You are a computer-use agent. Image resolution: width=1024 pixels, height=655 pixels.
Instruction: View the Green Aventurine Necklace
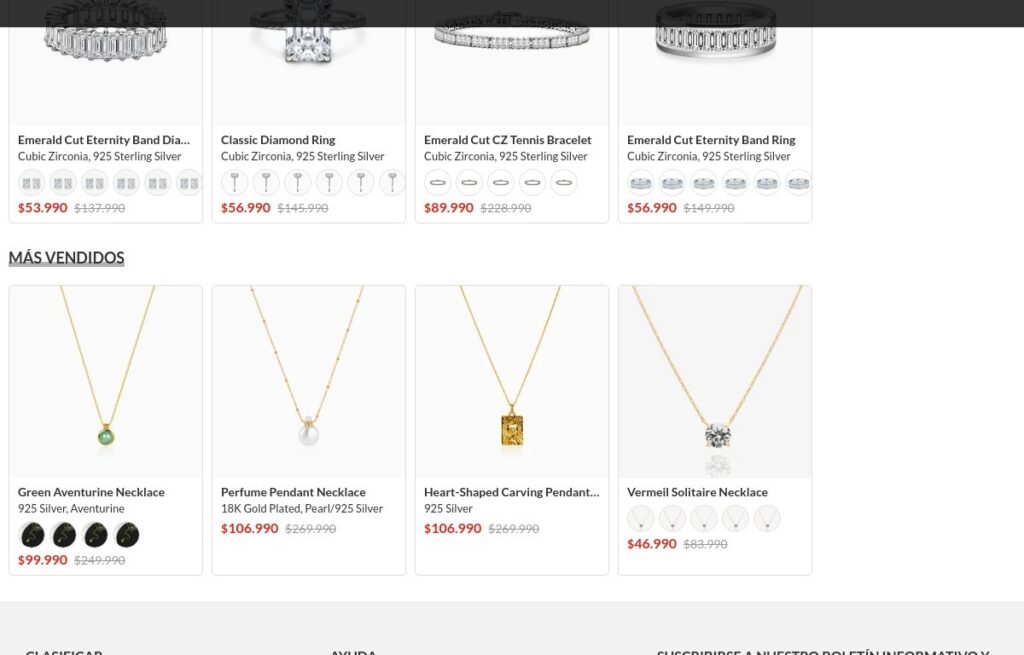tap(91, 492)
